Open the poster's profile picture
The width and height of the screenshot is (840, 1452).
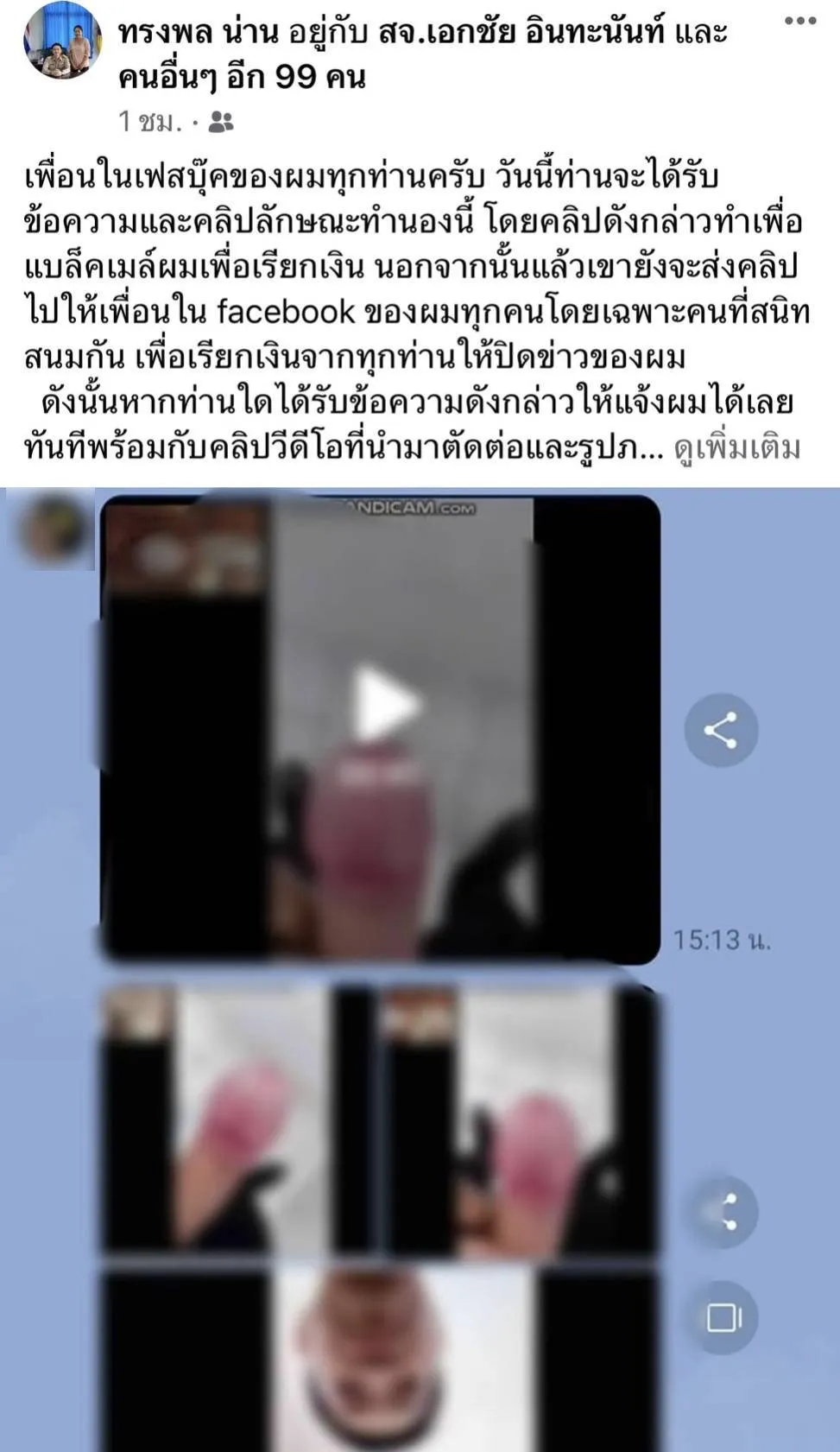click(61, 41)
